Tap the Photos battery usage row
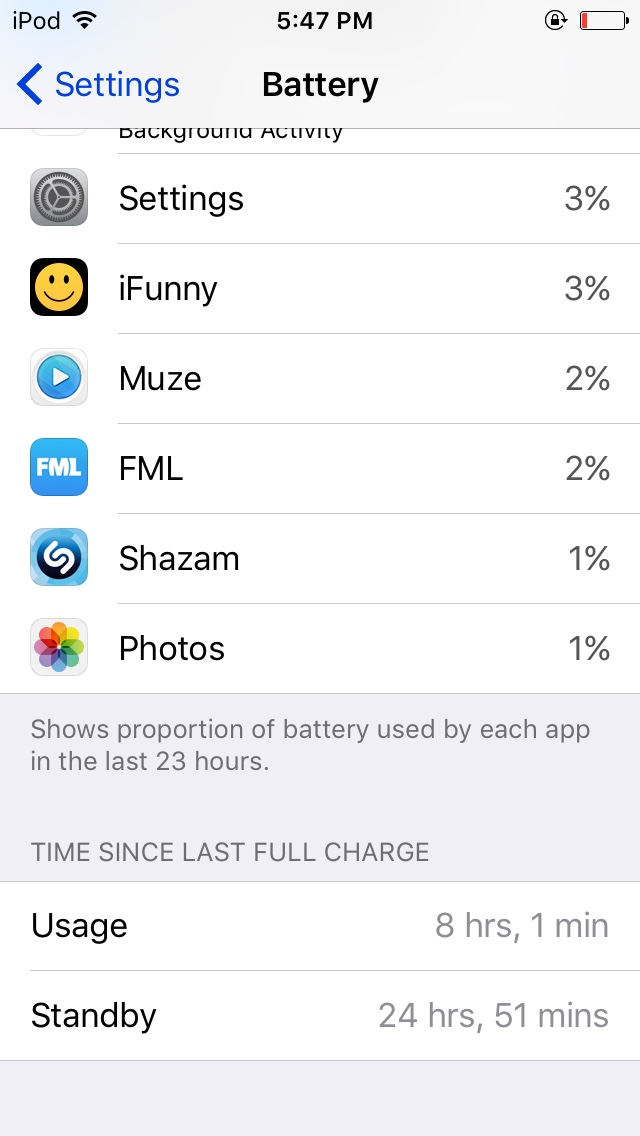The width and height of the screenshot is (640, 1136). (320, 648)
